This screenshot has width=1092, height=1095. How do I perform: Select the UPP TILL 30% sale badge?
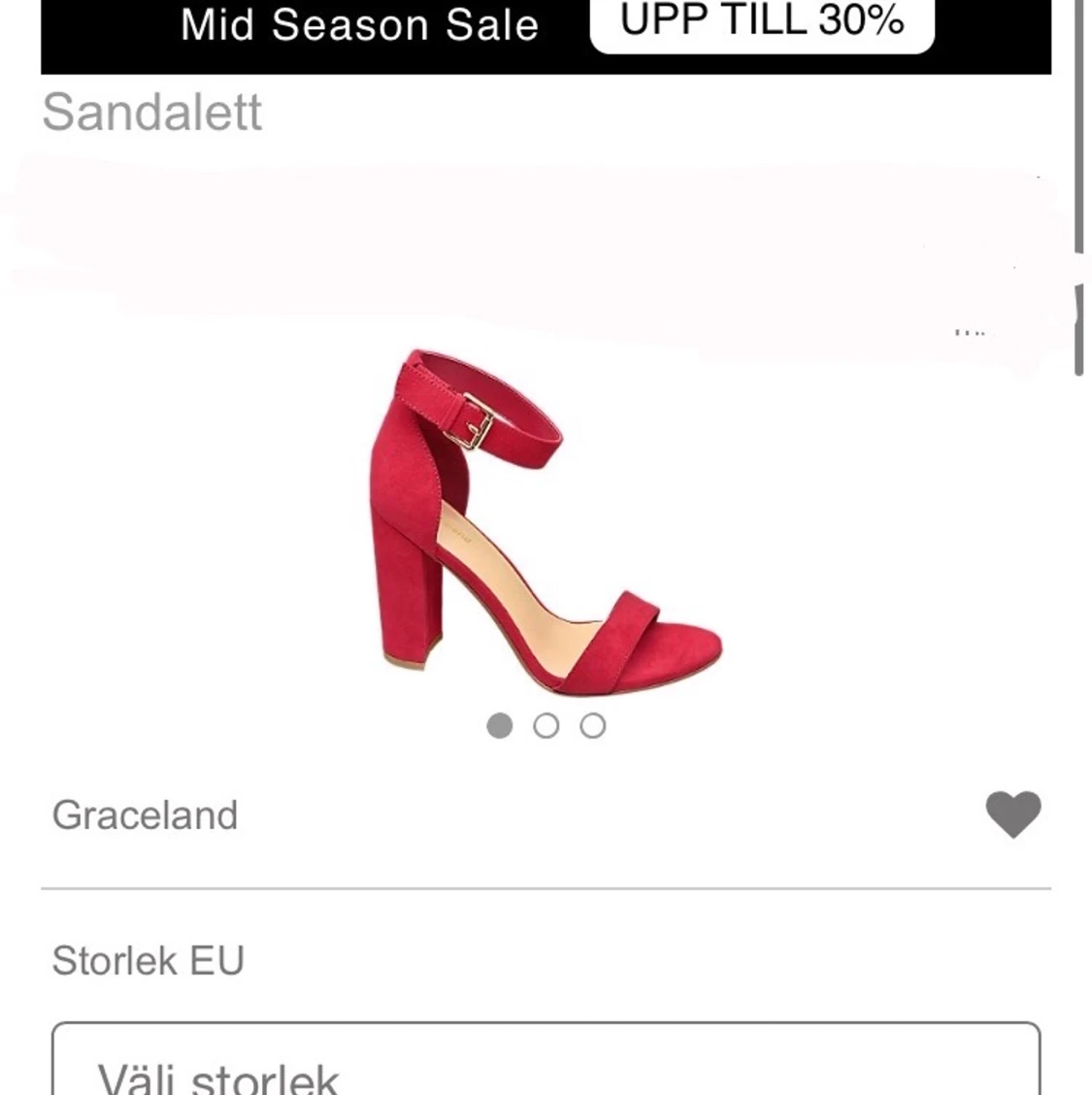tap(762, 24)
